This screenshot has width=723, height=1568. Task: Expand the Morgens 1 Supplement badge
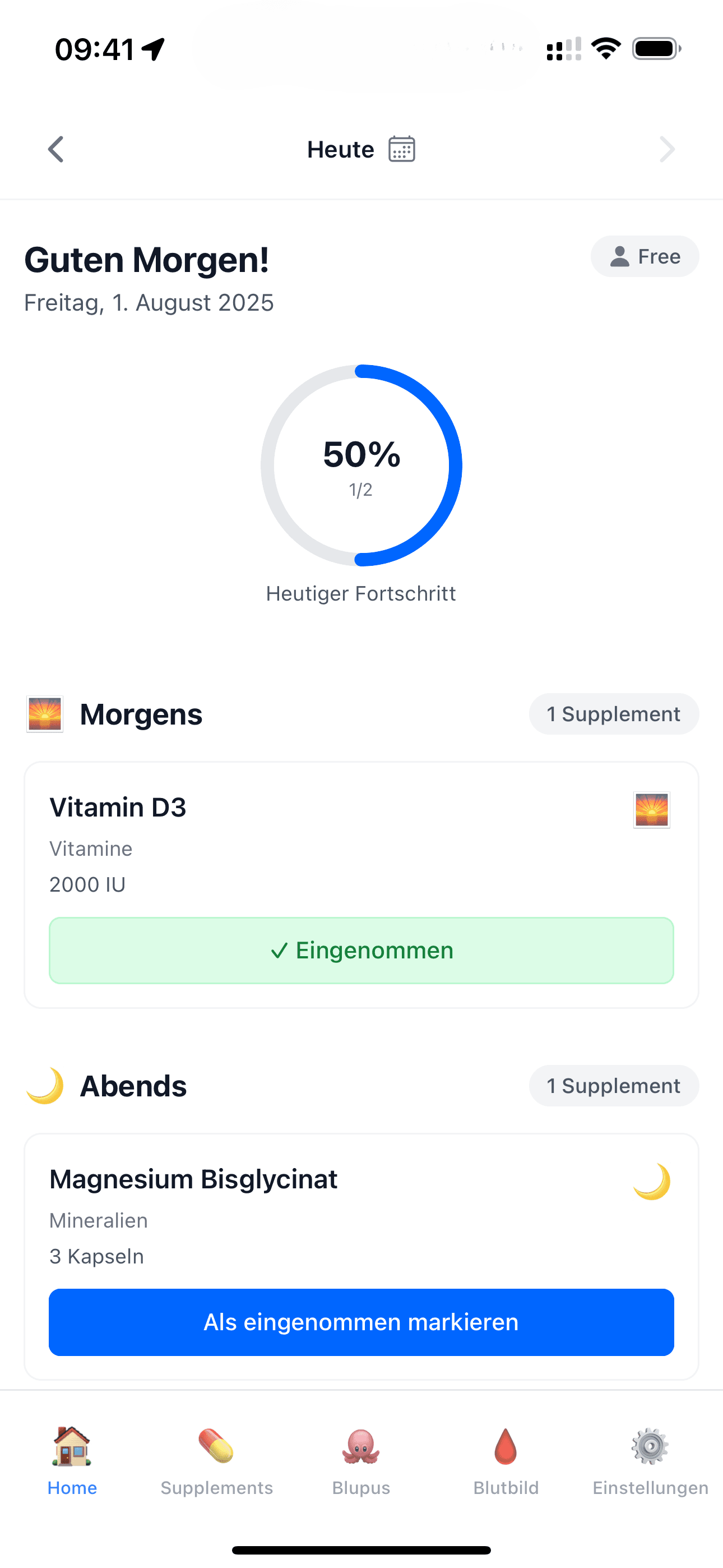[x=613, y=713]
